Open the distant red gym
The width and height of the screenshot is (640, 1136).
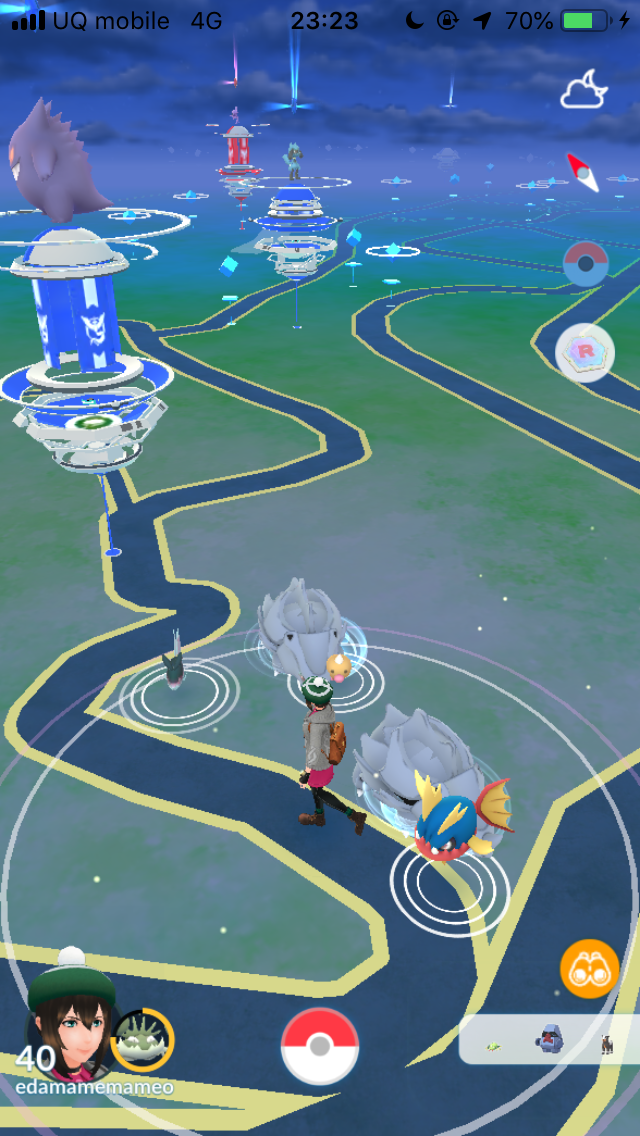pyautogui.click(x=238, y=150)
